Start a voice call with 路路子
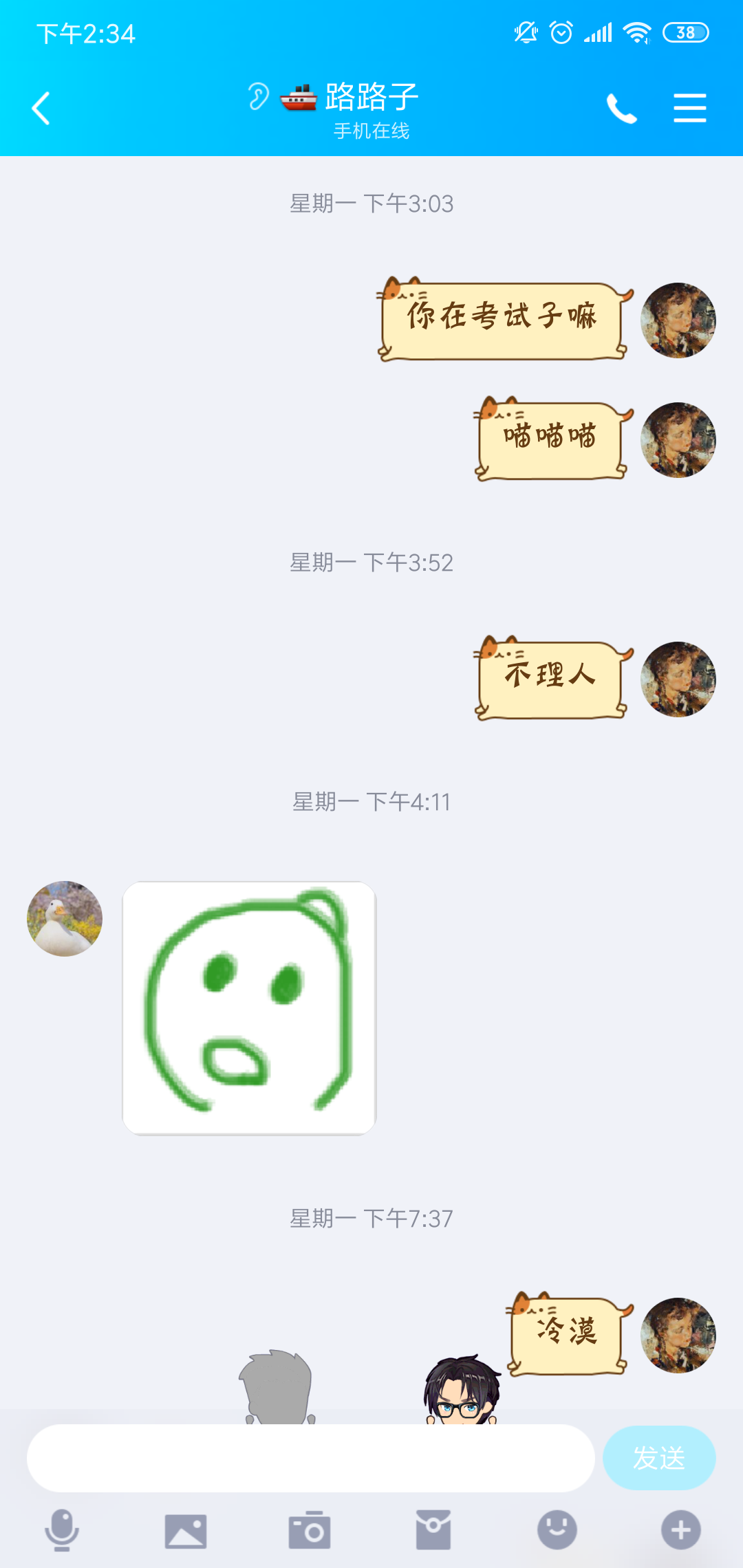 [x=621, y=109]
